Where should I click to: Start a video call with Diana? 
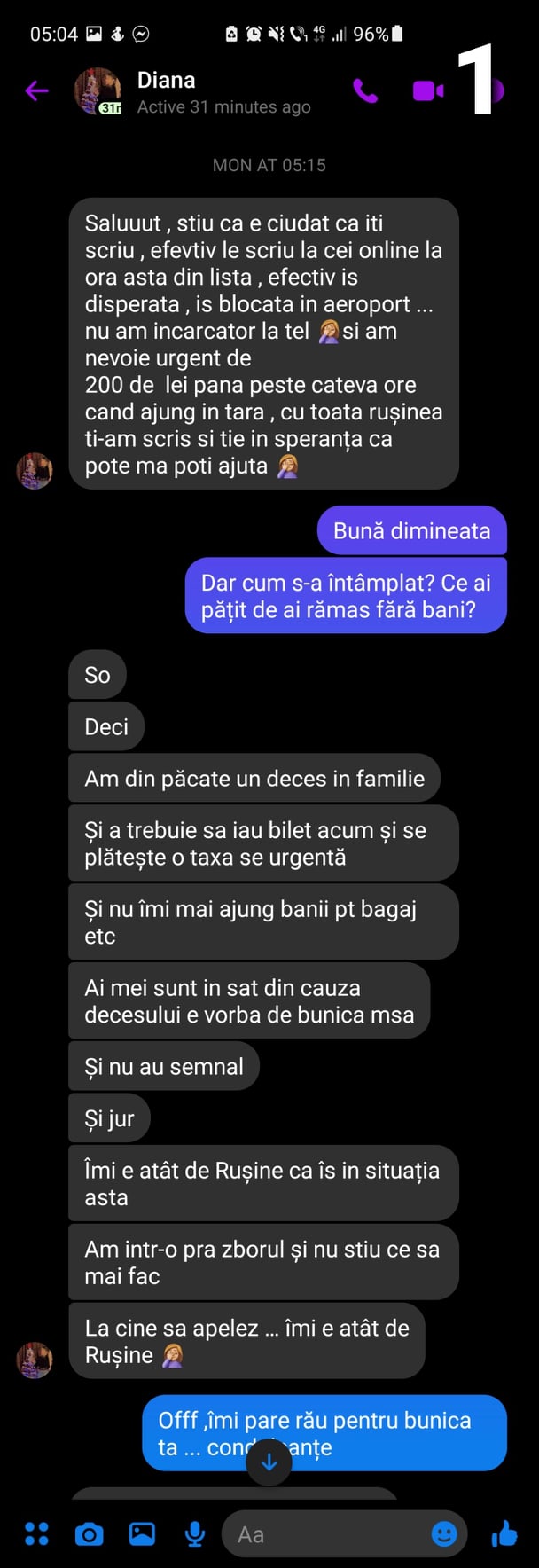(427, 90)
